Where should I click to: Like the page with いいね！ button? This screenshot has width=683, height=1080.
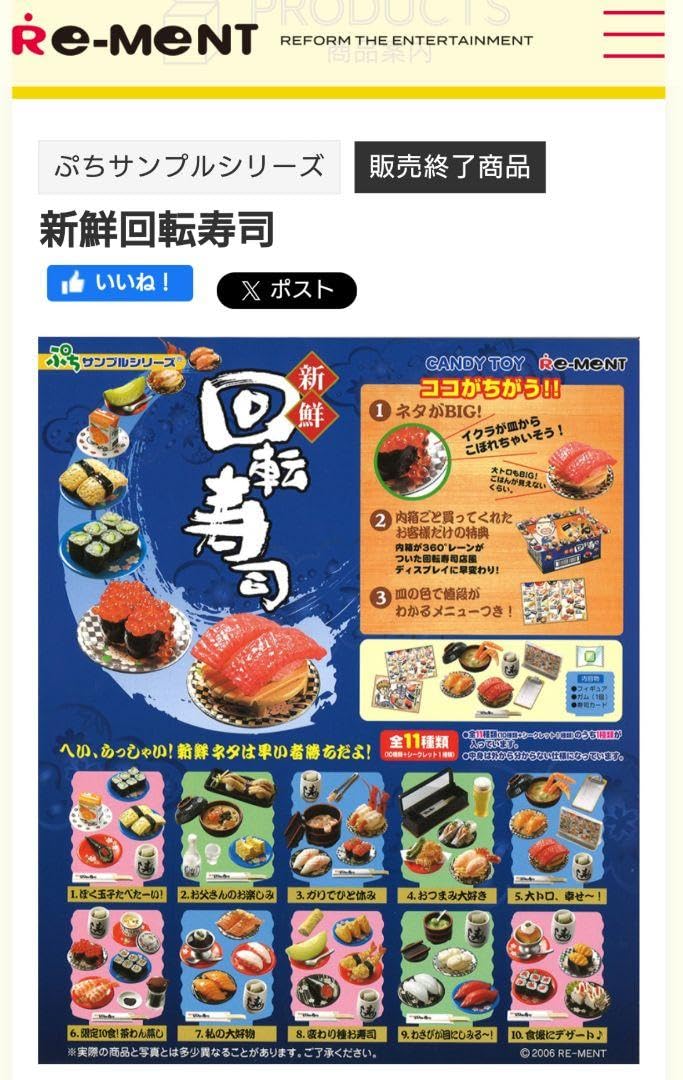tap(120, 283)
